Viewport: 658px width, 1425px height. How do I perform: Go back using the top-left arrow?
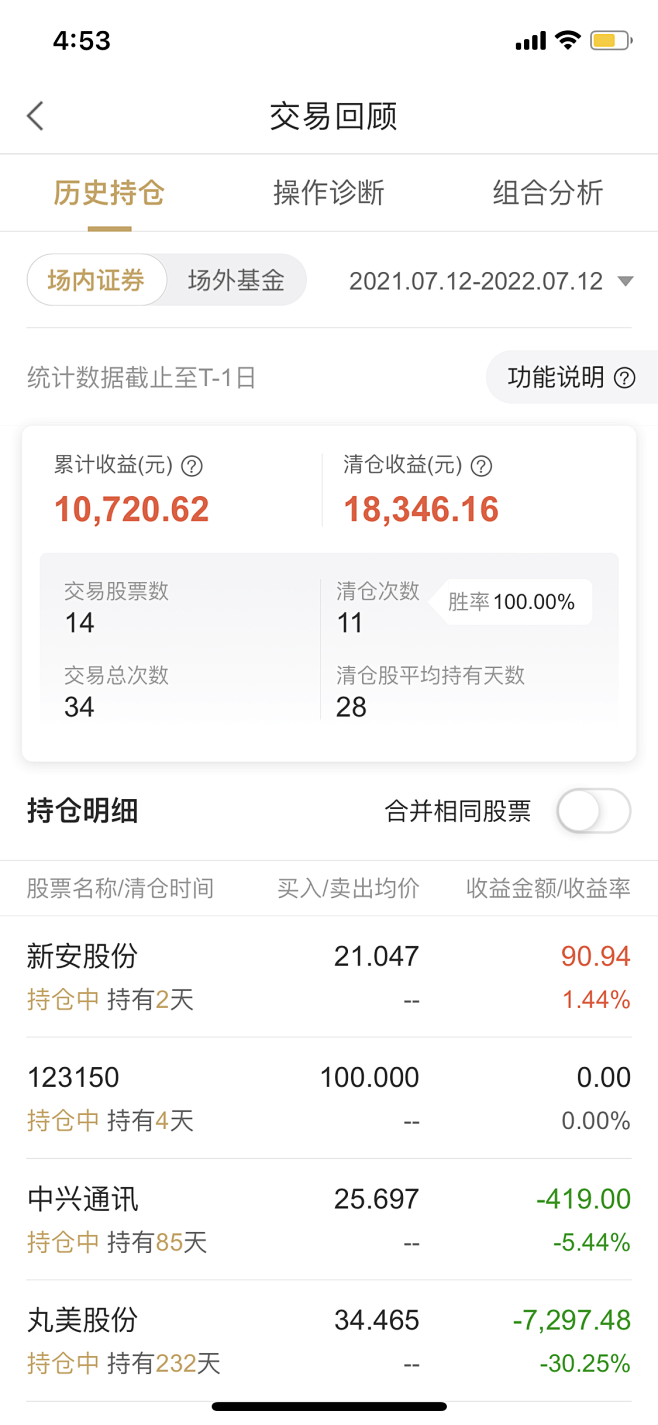(x=35, y=116)
